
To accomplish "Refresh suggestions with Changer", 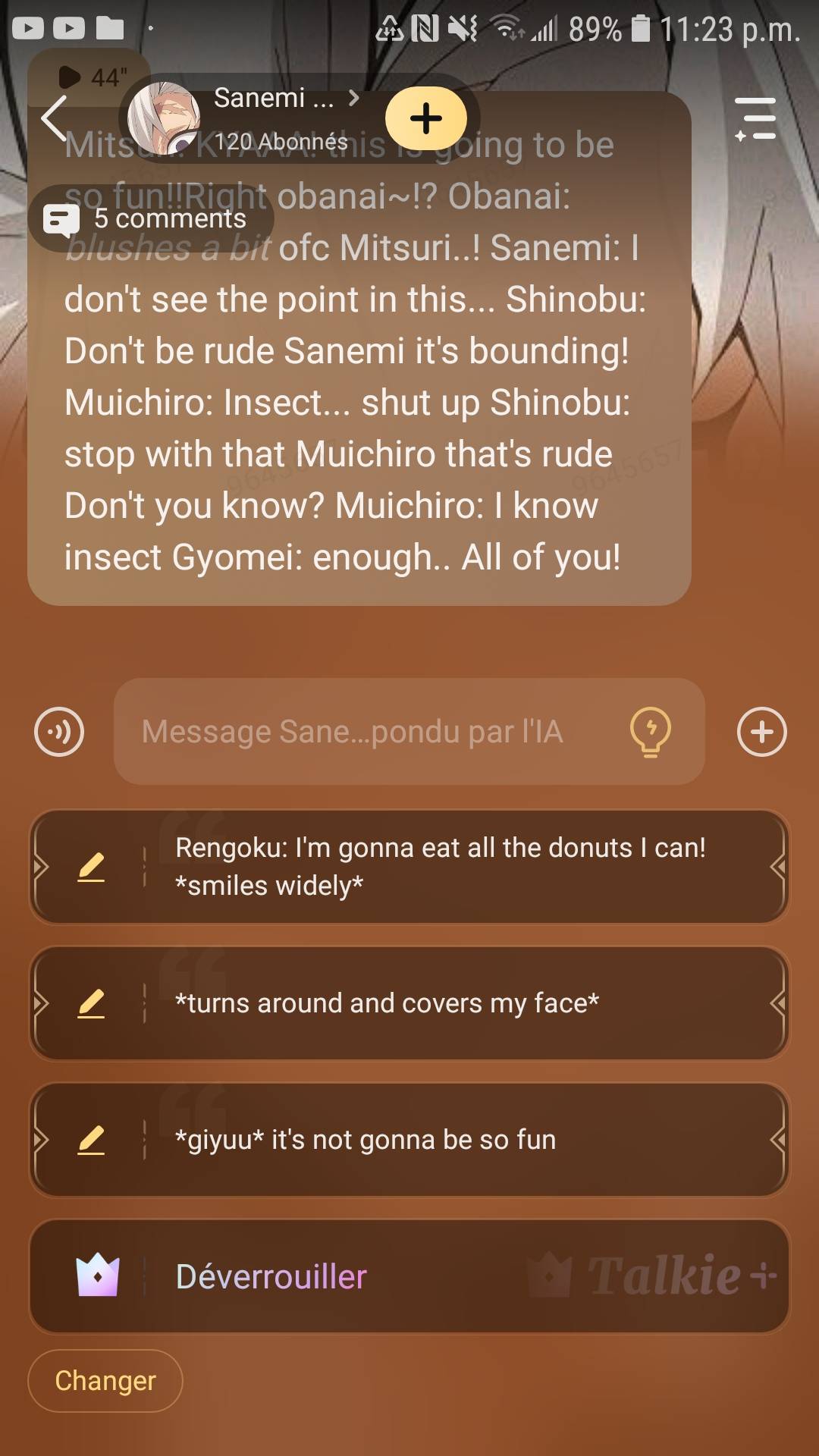I will (105, 1381).
